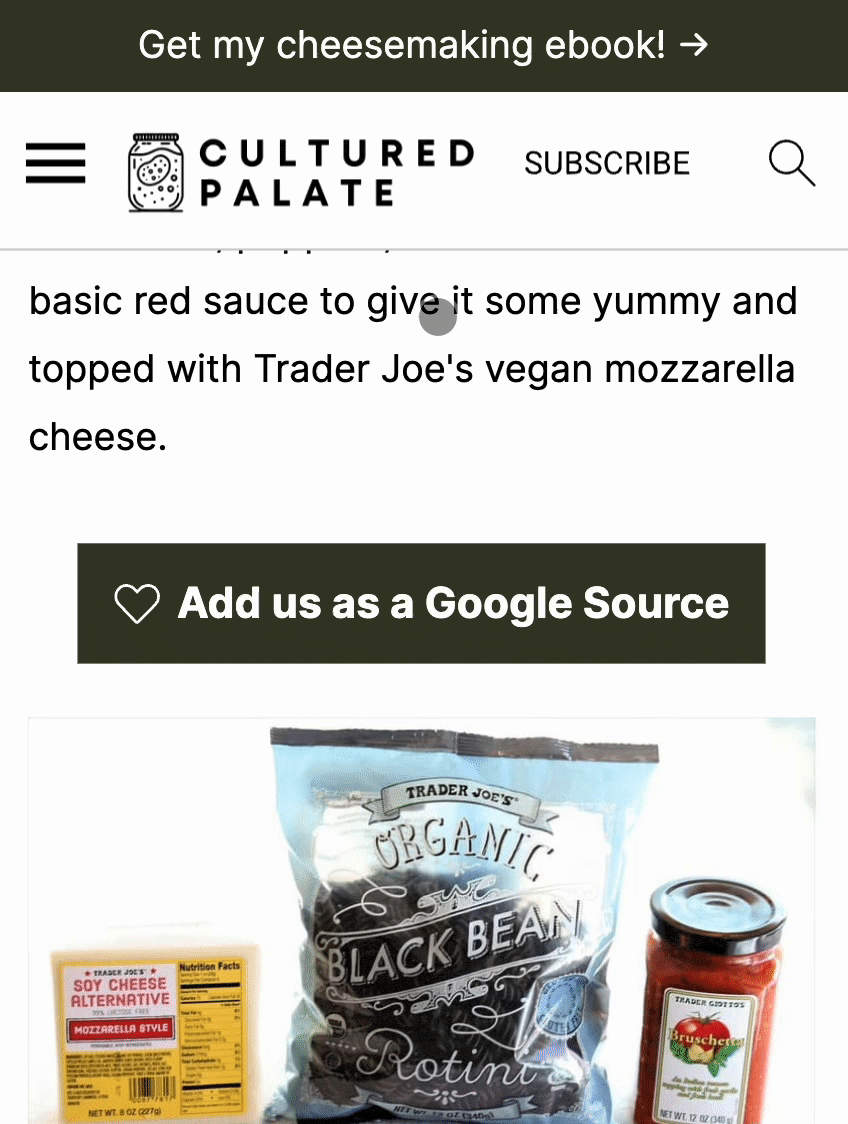
Task: Add us as a Google Source
Action: click(421, 603)
